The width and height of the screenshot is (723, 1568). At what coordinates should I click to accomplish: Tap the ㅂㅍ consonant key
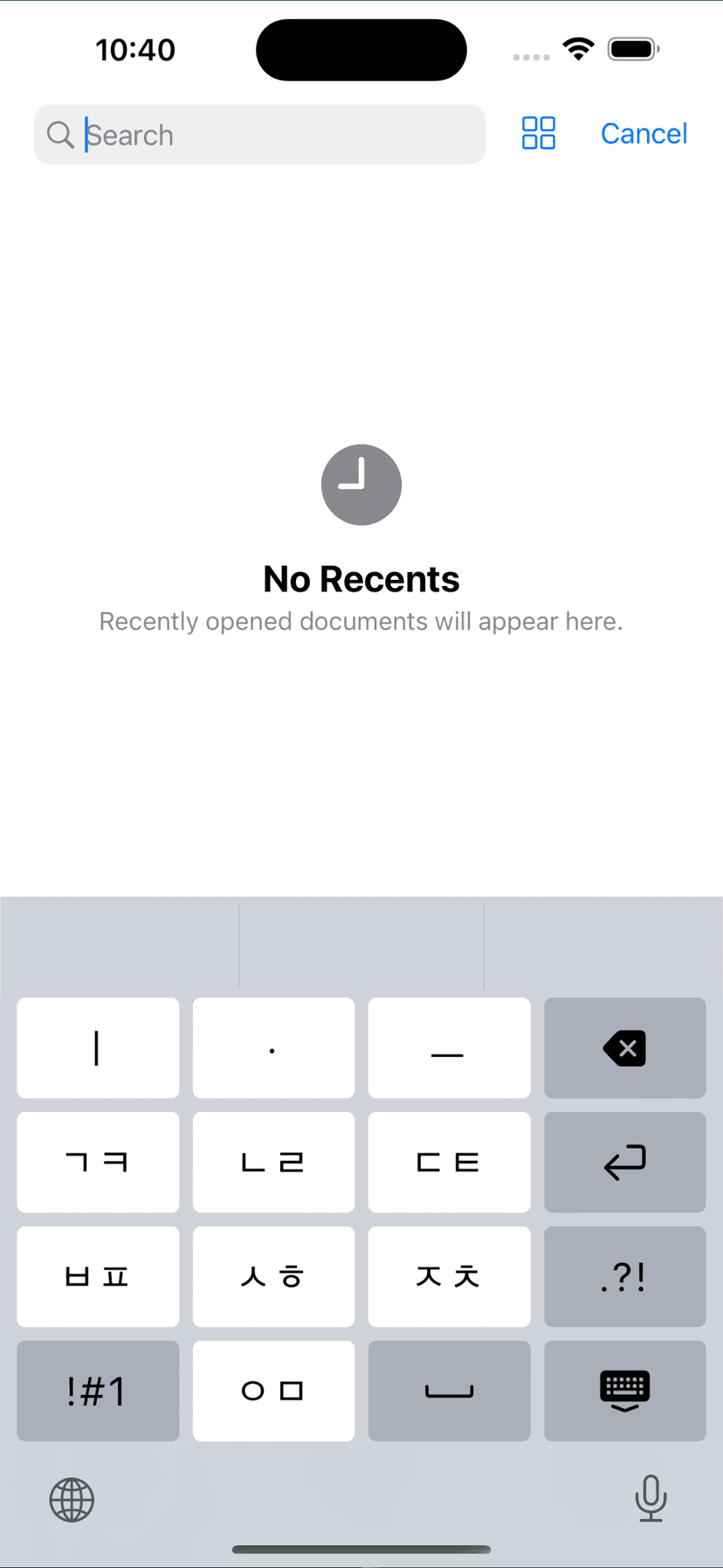coord(98,1276)
